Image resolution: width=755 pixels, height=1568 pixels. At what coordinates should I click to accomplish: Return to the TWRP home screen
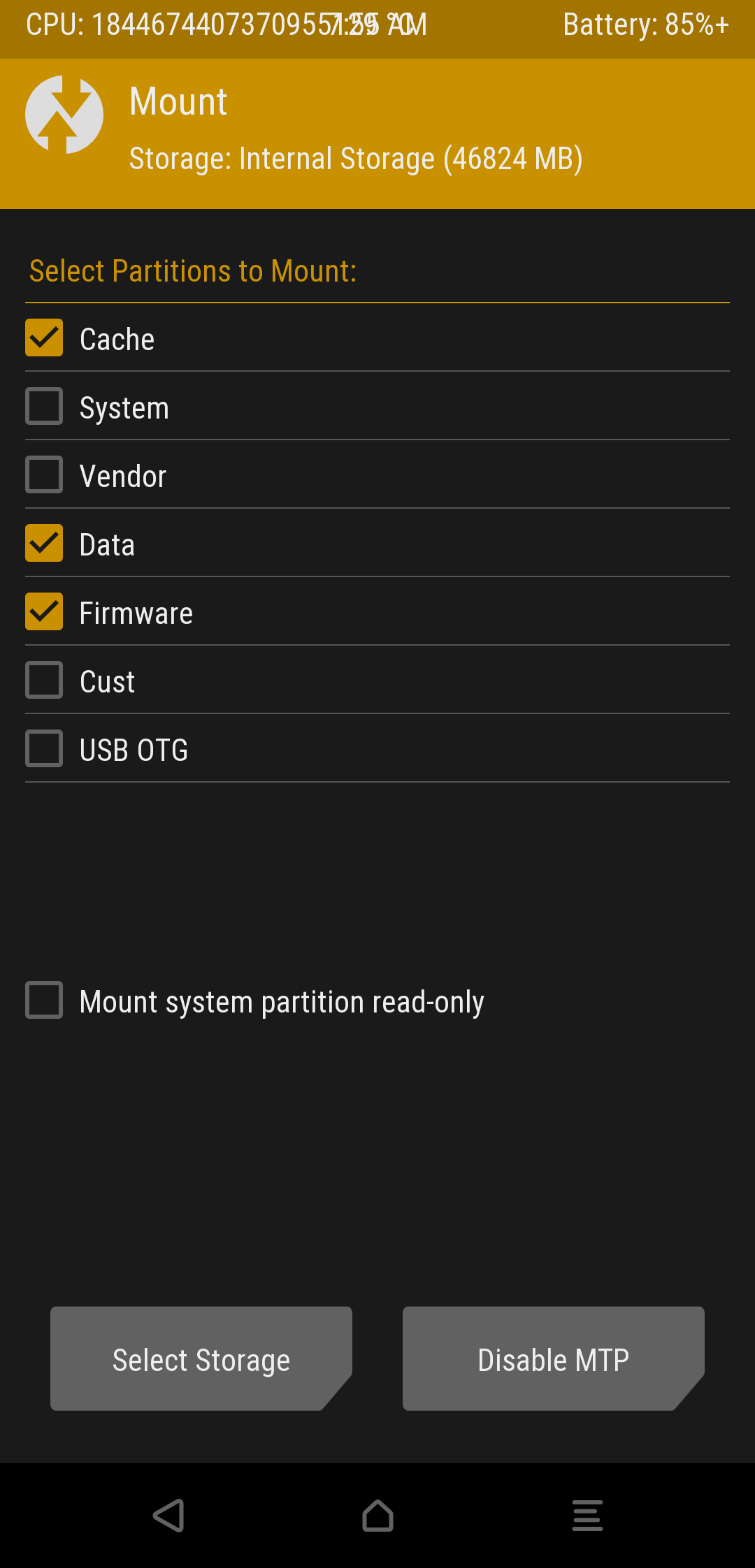click(x=377, y=1516)
